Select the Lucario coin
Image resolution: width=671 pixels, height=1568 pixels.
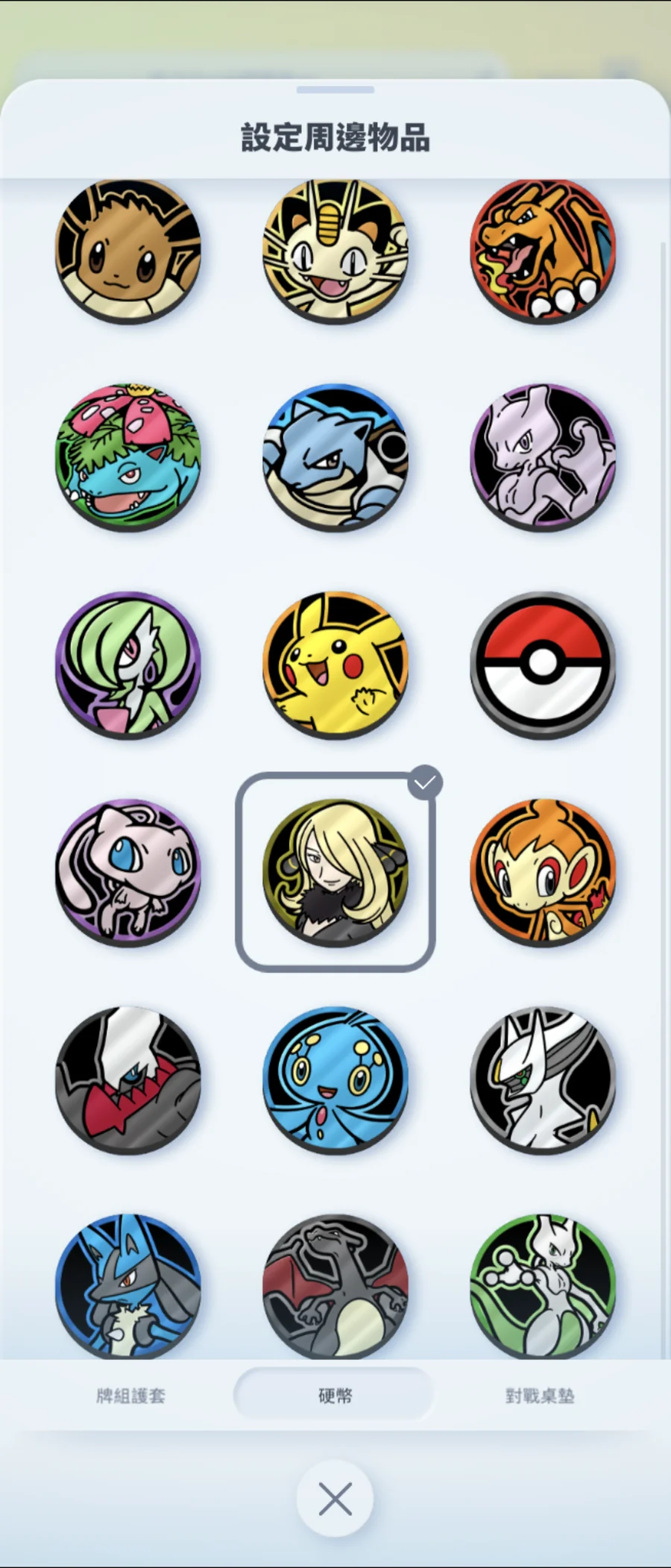pos(128,1285)
